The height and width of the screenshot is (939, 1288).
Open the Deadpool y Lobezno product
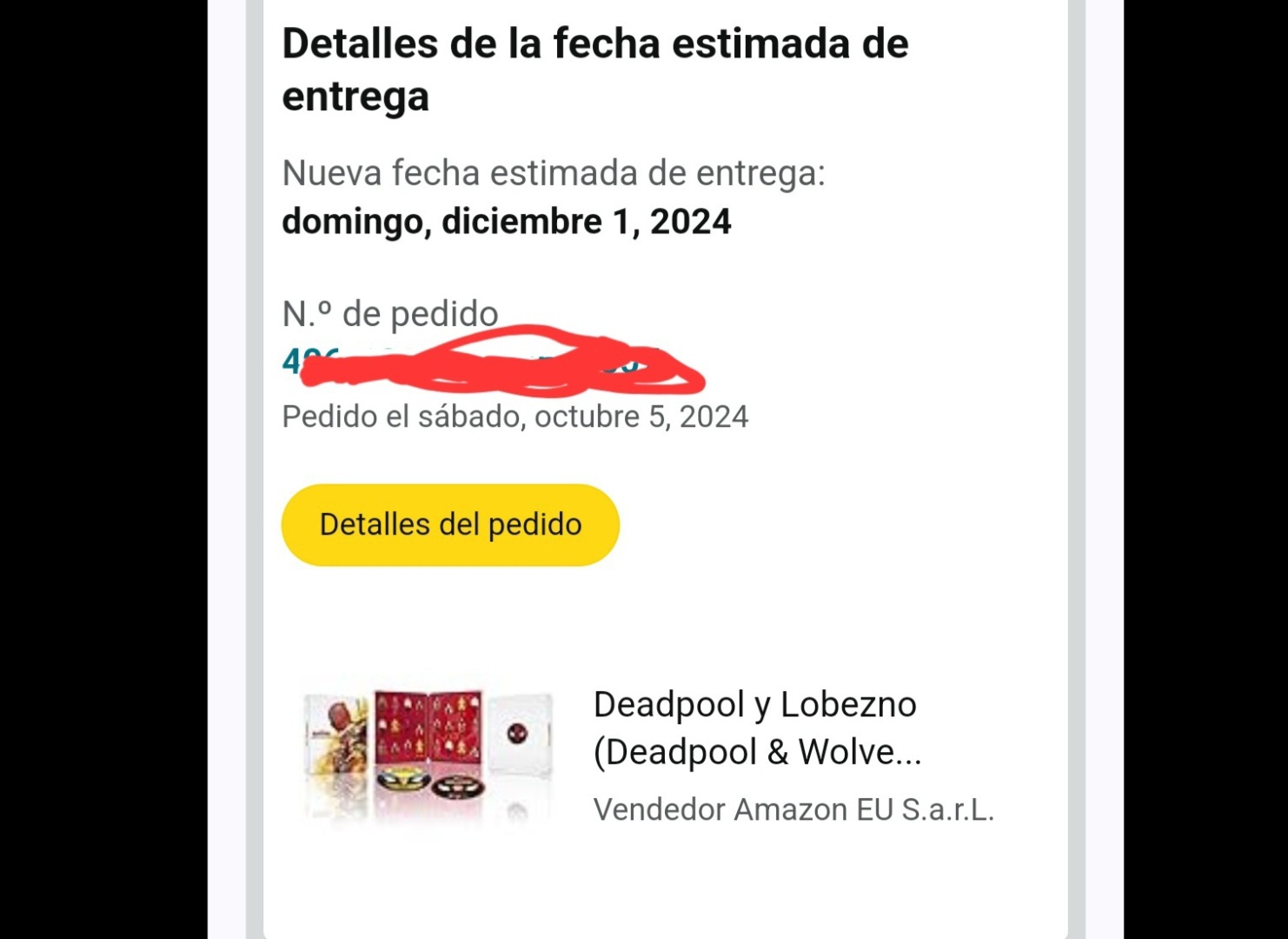(756, 729)
